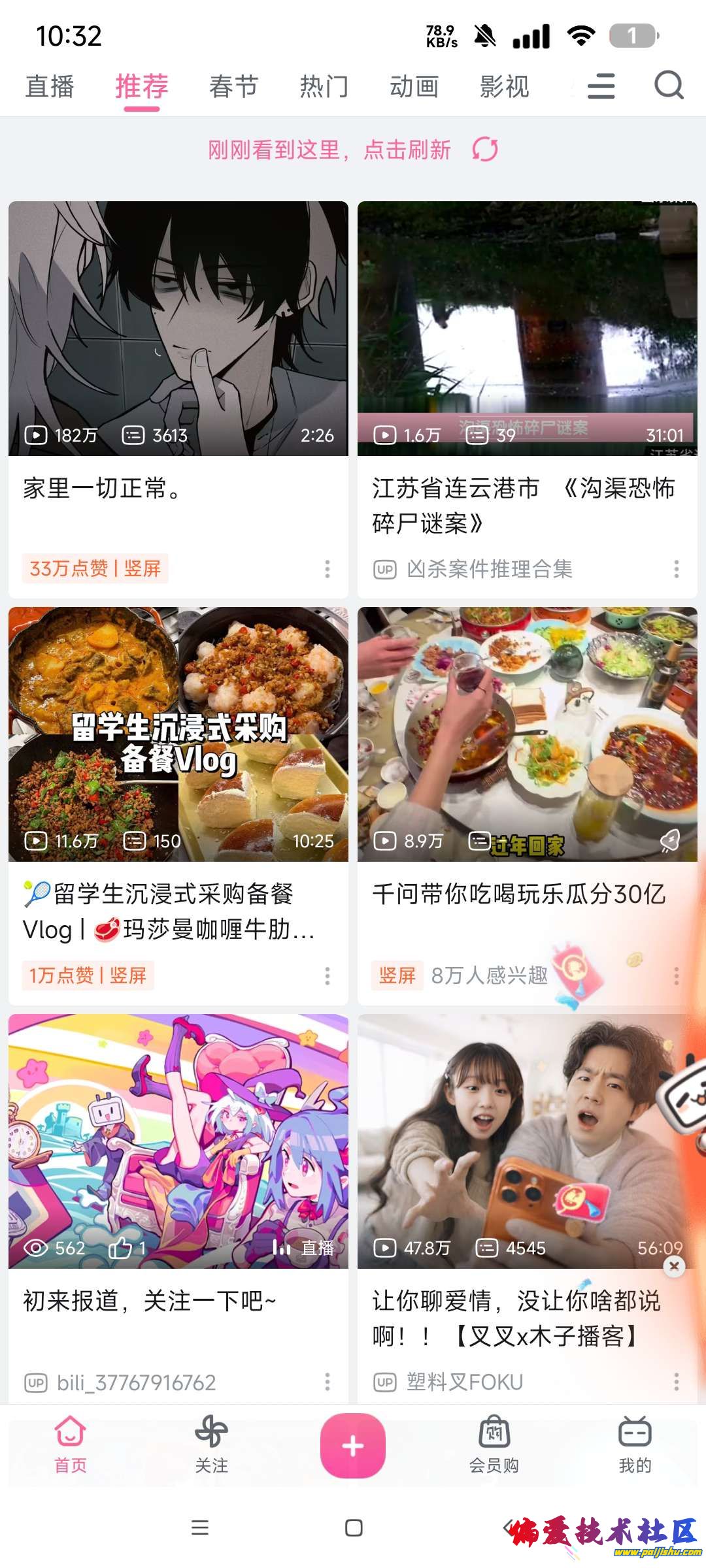The width and height of the screenshot is (706, 1568).
Task: Open the 影视 tab
Action: click(x=504, y=87)
